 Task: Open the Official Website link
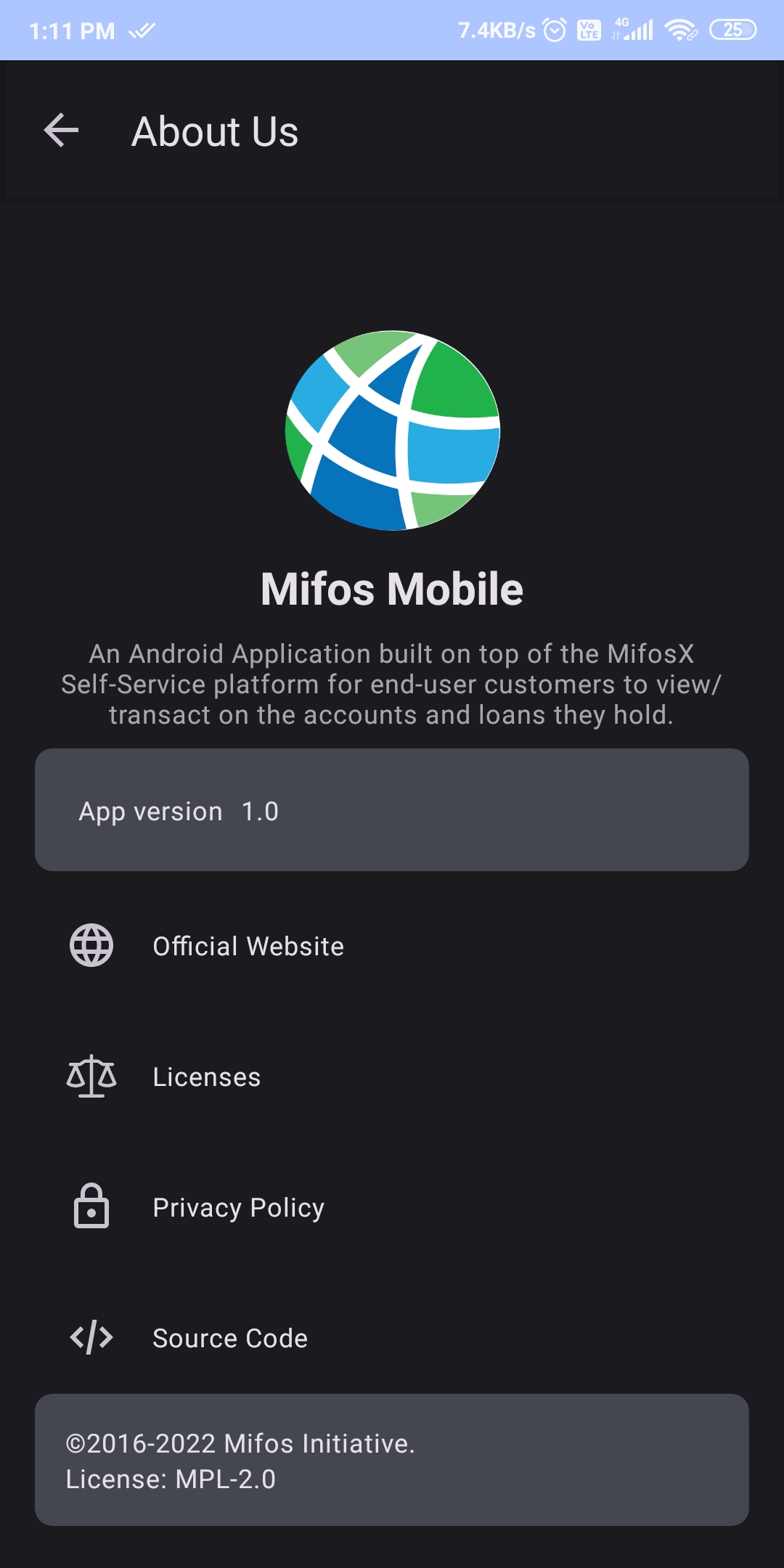[248, 945]
